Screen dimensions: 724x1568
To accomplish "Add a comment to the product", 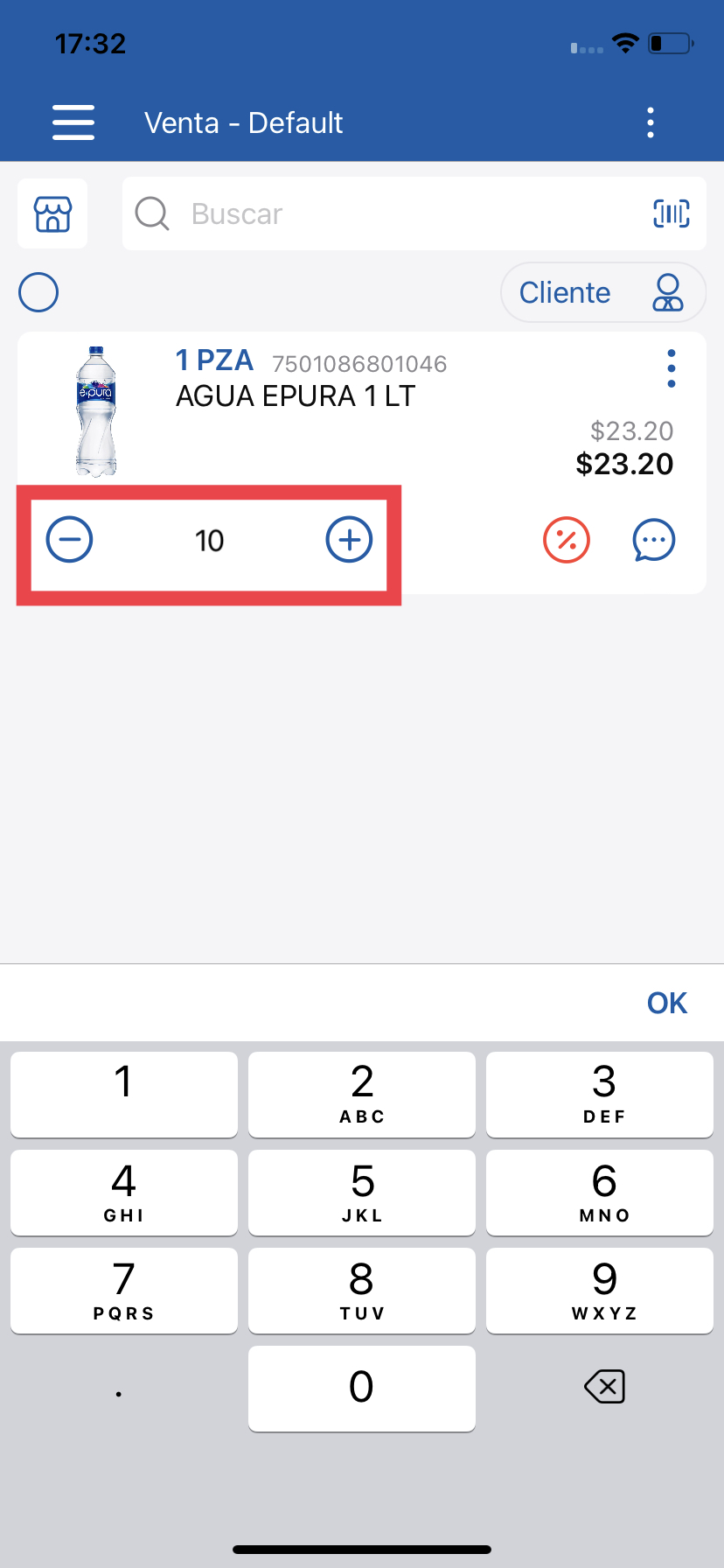I will tap(654, 540).
